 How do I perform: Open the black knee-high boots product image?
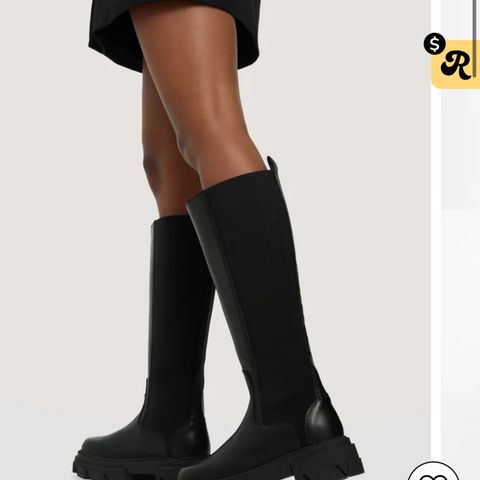[x=215, y=240]
